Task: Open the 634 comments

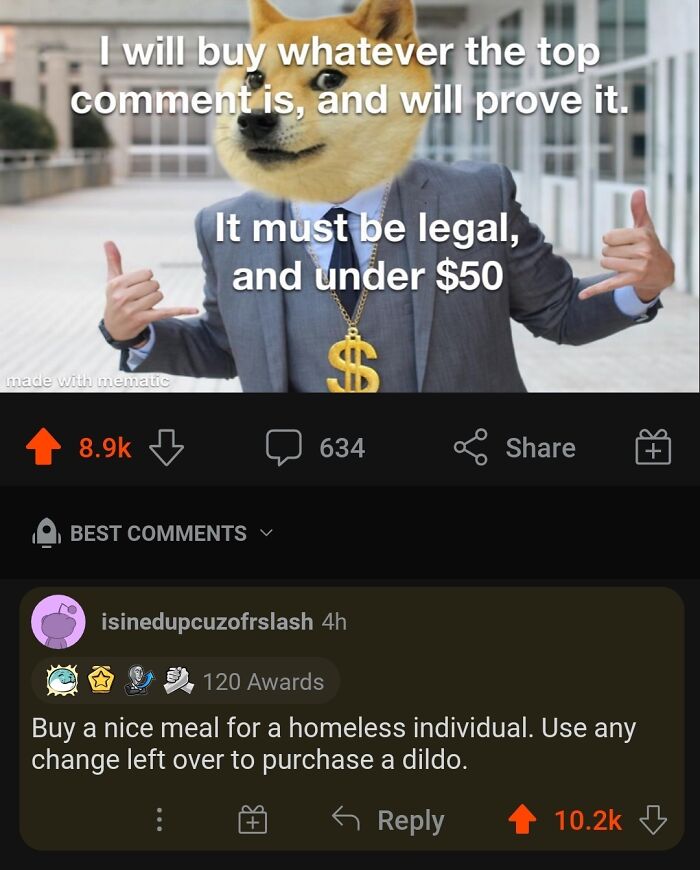Action: coord(316,448)
